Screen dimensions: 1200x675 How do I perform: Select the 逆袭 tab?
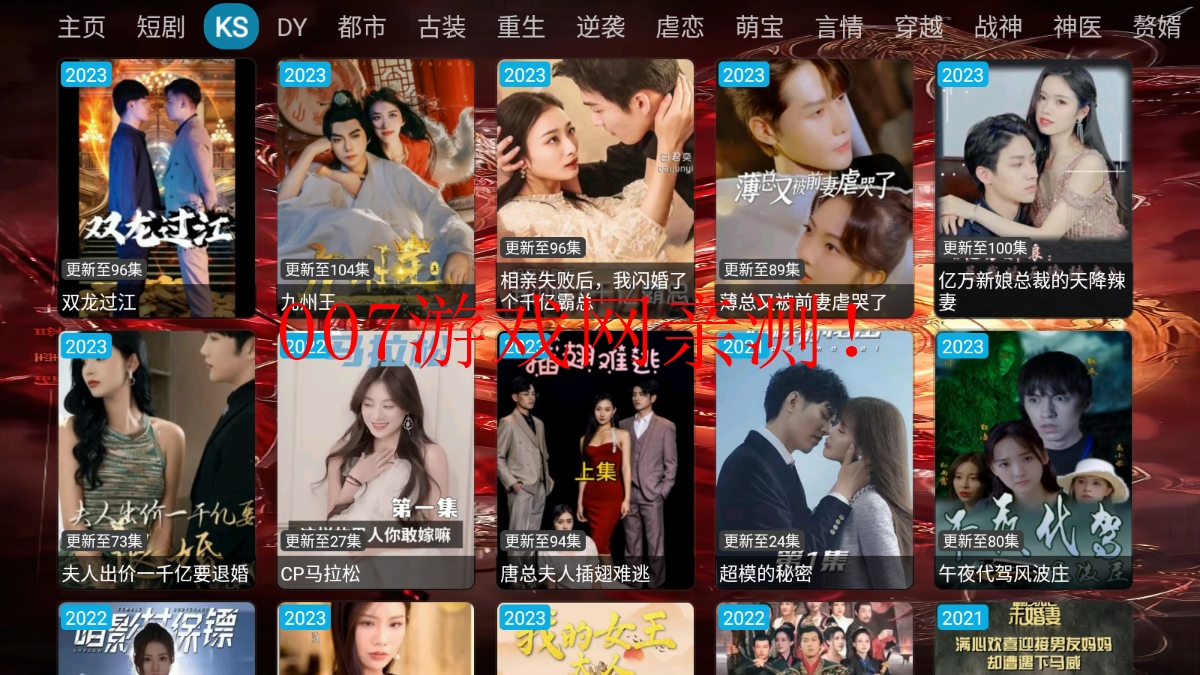pyautogui.click(x=601, y=27)
